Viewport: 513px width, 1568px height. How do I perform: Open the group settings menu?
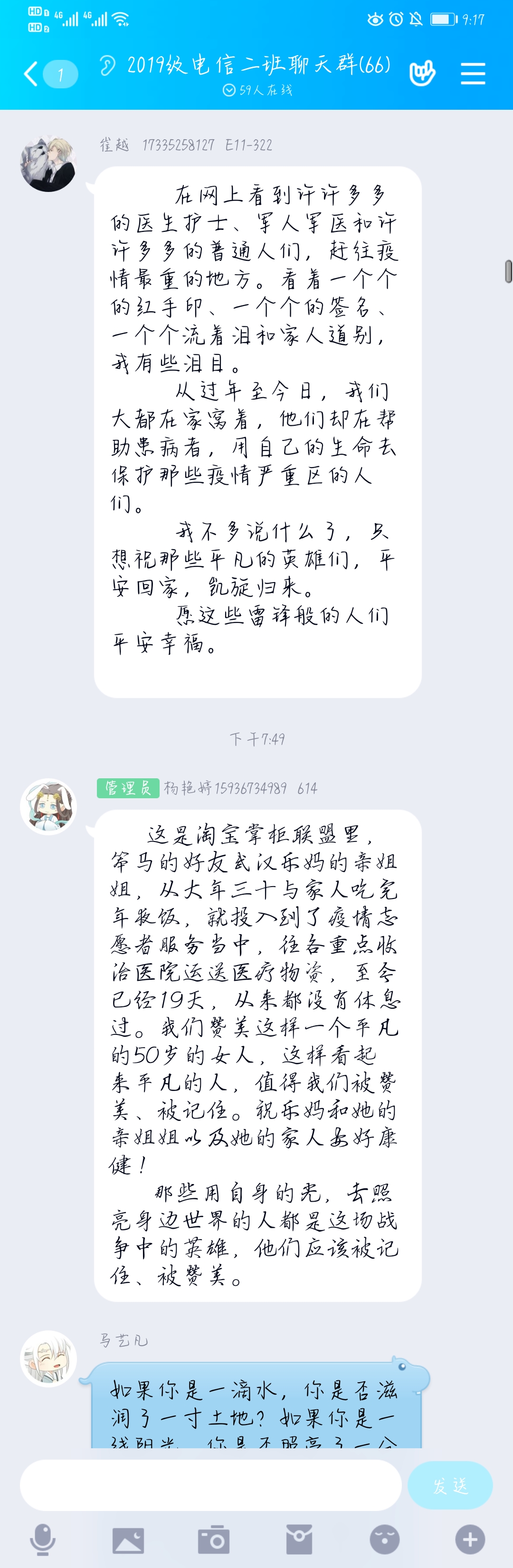click(x=473, y=74)
